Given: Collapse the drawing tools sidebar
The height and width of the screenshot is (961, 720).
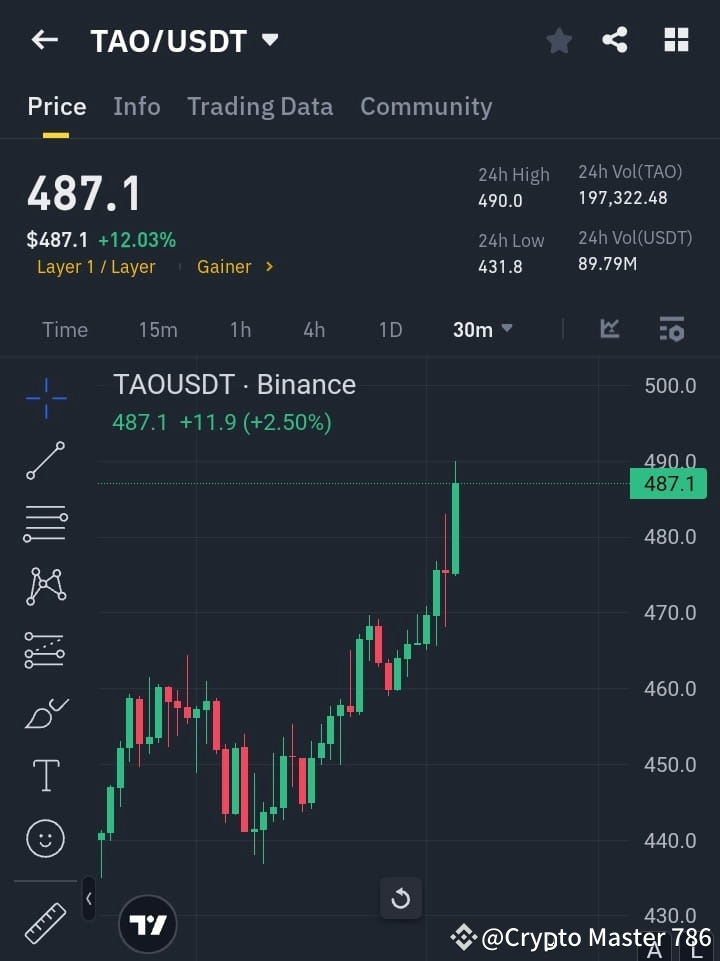Looking at the screenshot, I should [x=88, y=898].
